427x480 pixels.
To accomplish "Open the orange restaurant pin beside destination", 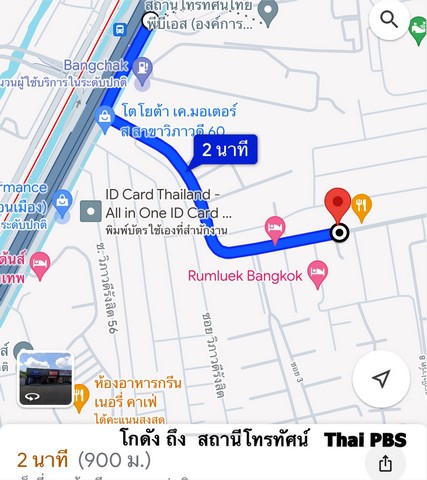I will (x=361, y=208).
